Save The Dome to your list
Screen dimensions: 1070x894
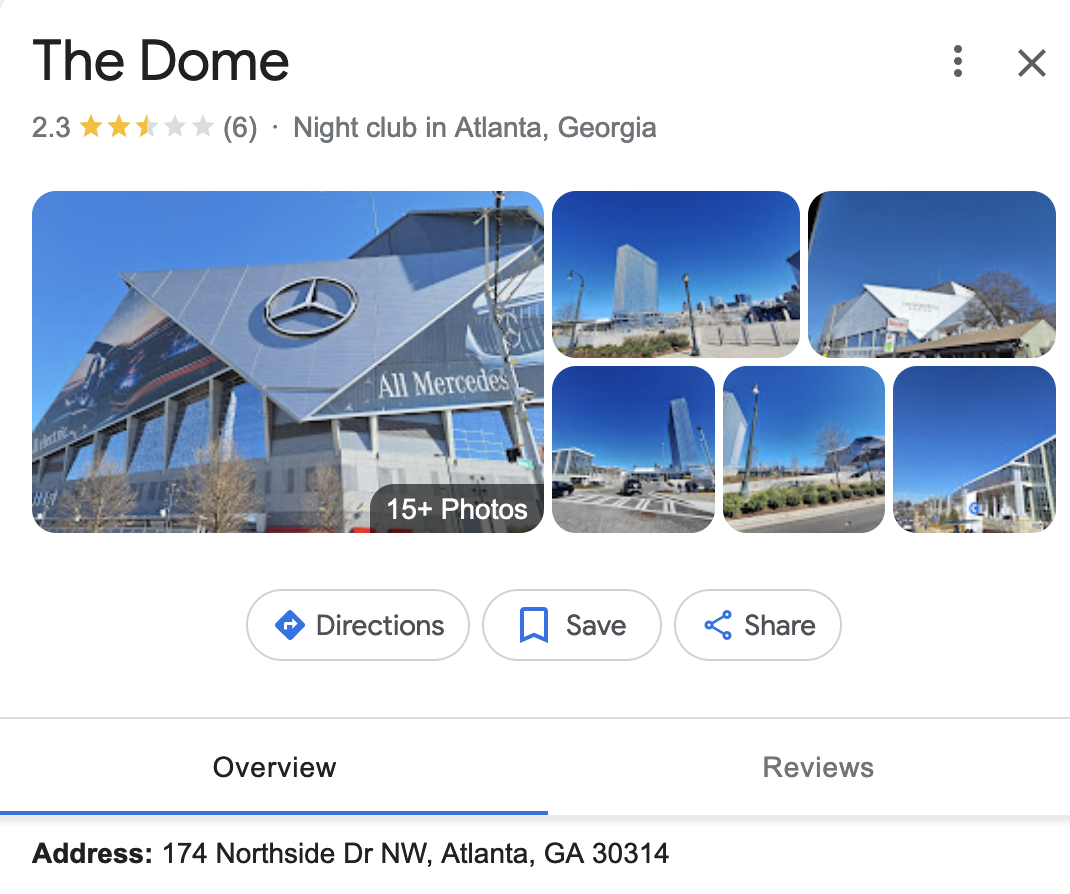pyautogui.click(x=571, y=625)
